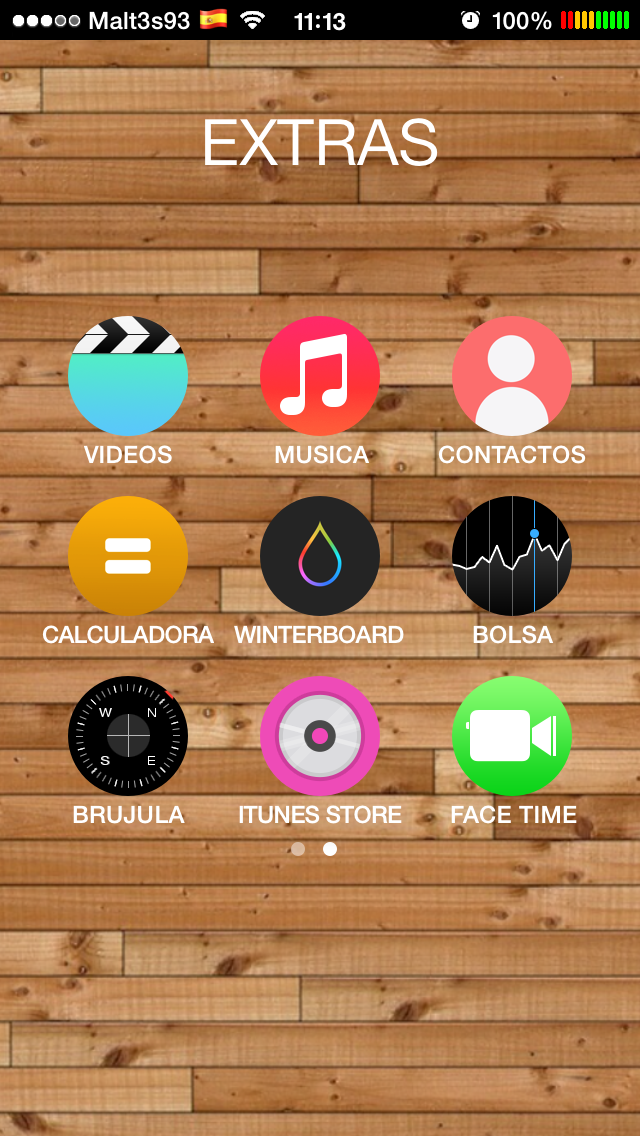This screenshot has height=1136, width=640.
Task: Start the Calculadora app
Action: tap(128, 556)
